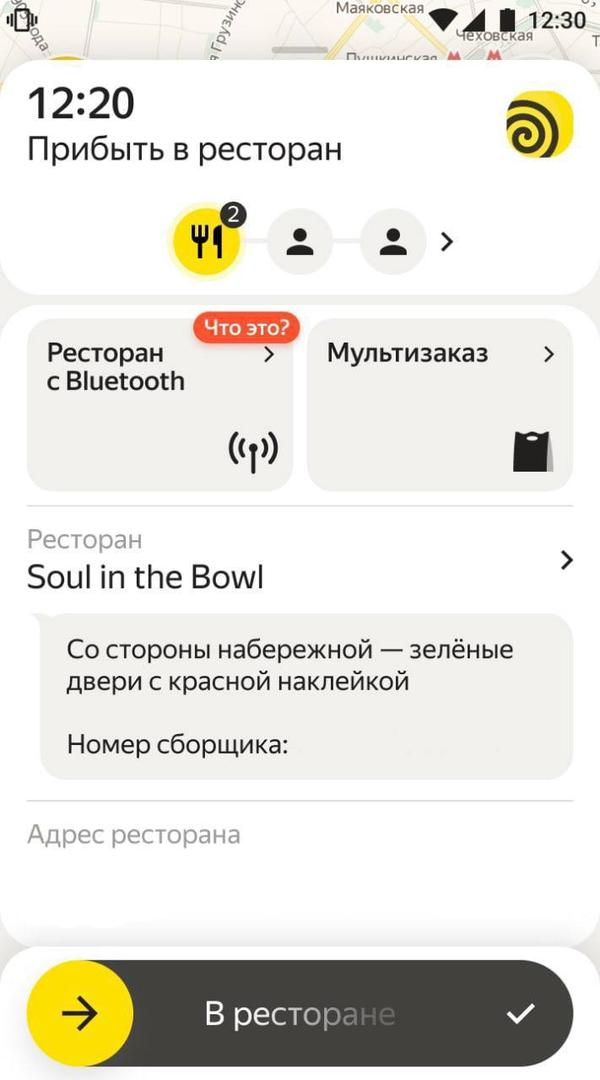This screenshot has height=1080, width=600.
Task: Open the 'Ресторан с Bluetooth' card
Action: 160,404
